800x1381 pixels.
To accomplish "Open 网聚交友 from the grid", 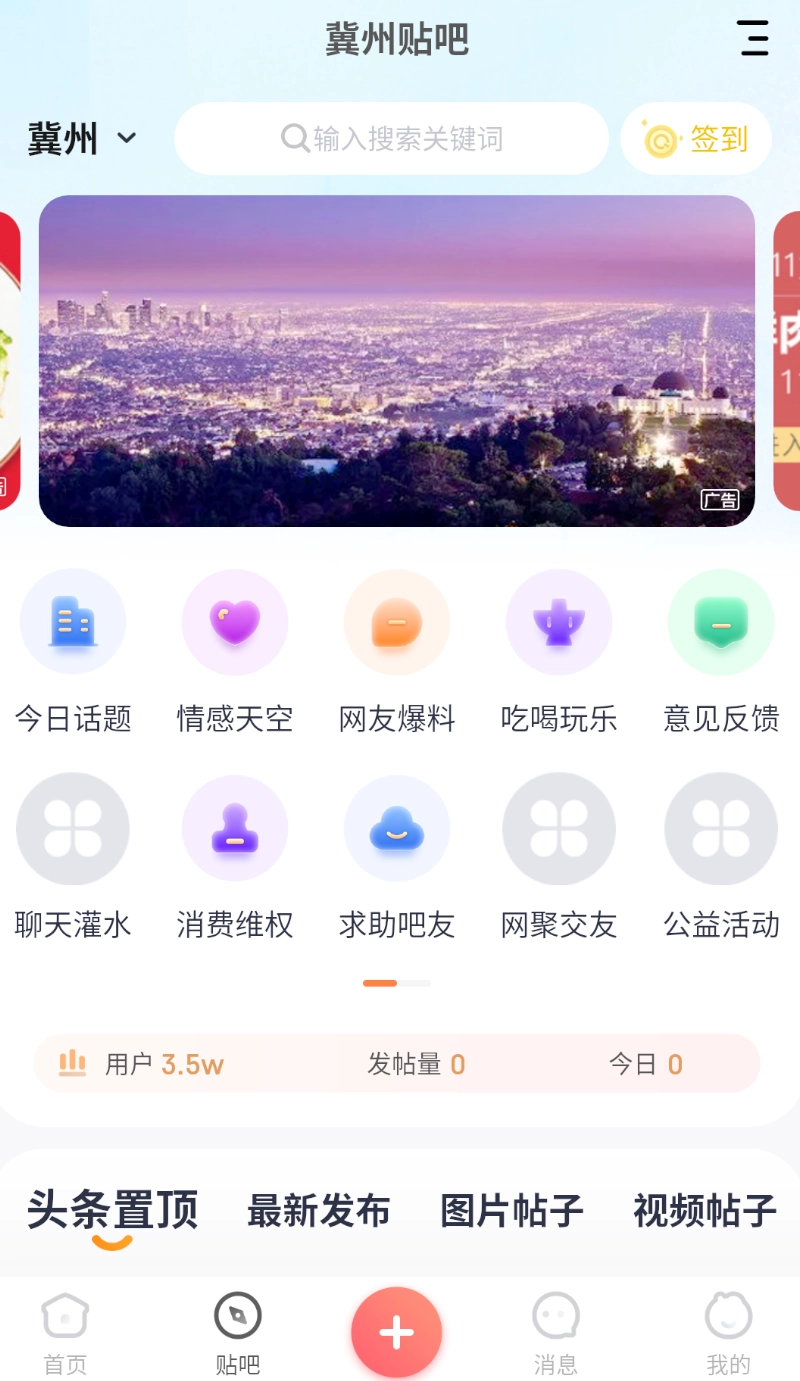I will coord(559,829).
